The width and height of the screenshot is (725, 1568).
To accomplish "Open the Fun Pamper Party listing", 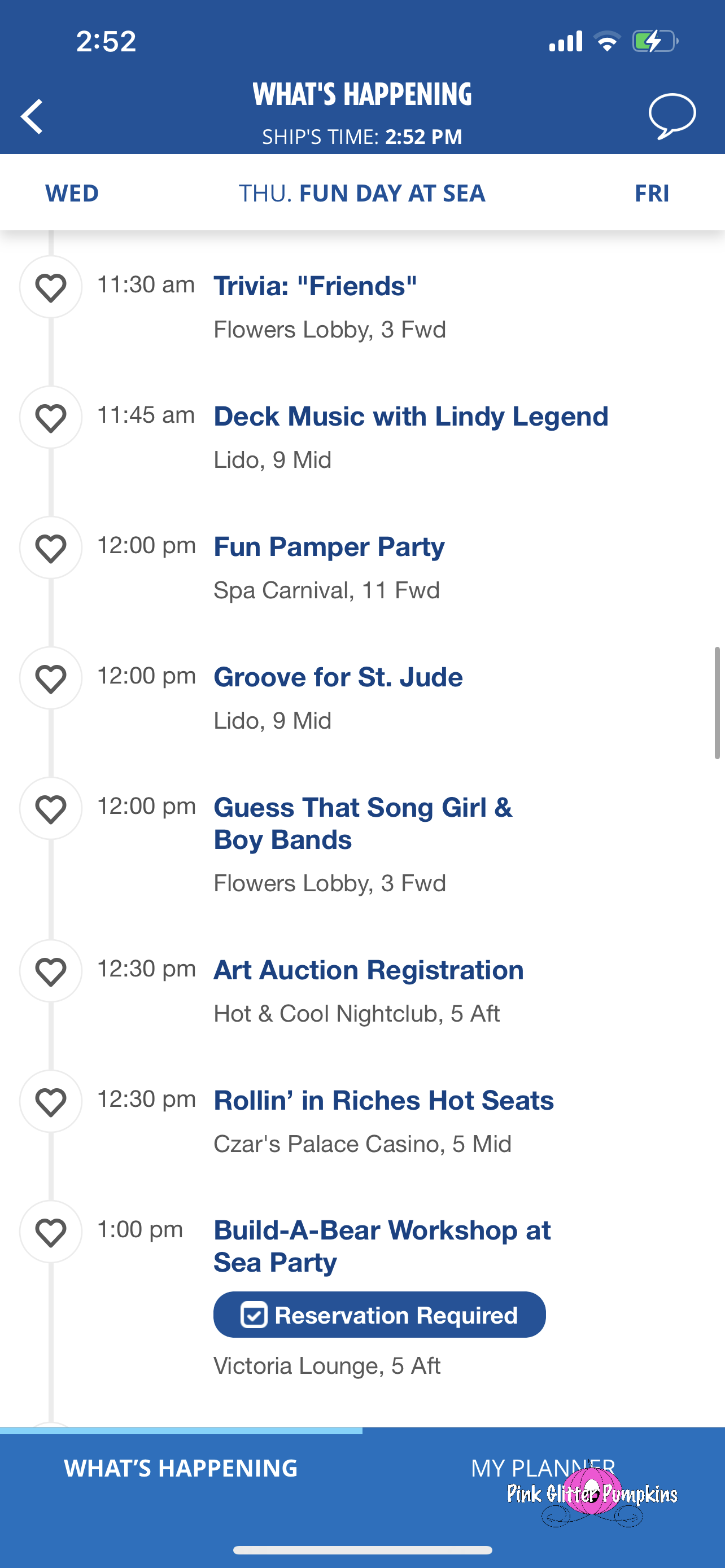I will coord(329,547).
